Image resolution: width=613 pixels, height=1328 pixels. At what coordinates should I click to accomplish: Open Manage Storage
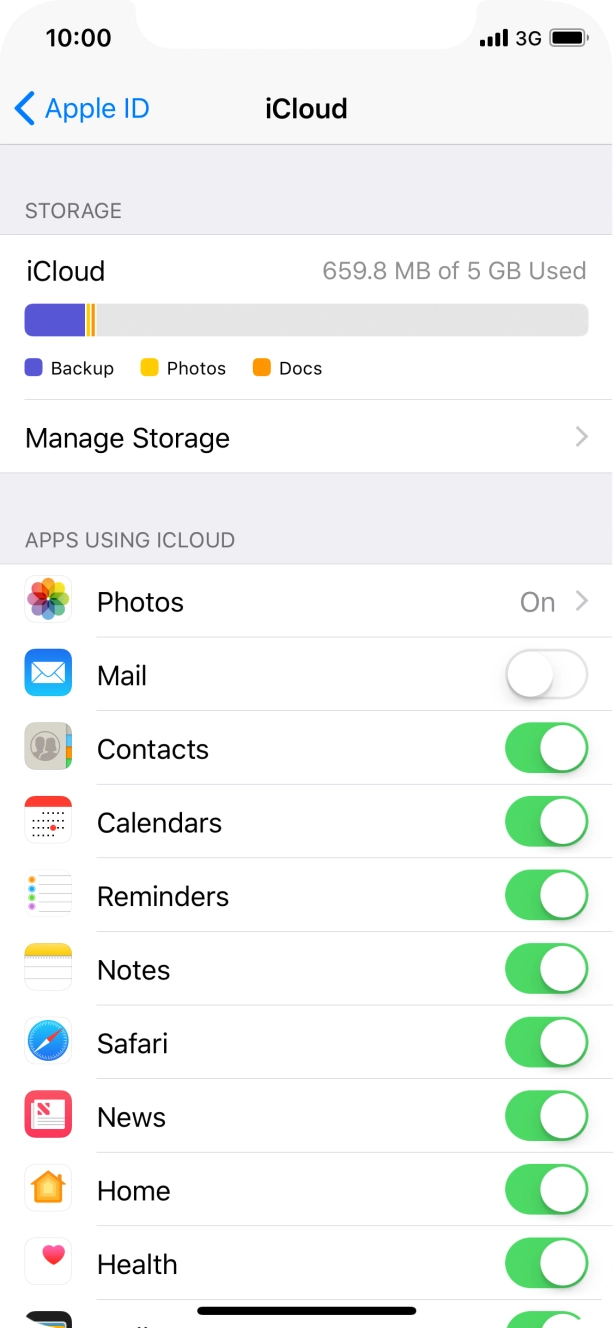tap(306, 438)
